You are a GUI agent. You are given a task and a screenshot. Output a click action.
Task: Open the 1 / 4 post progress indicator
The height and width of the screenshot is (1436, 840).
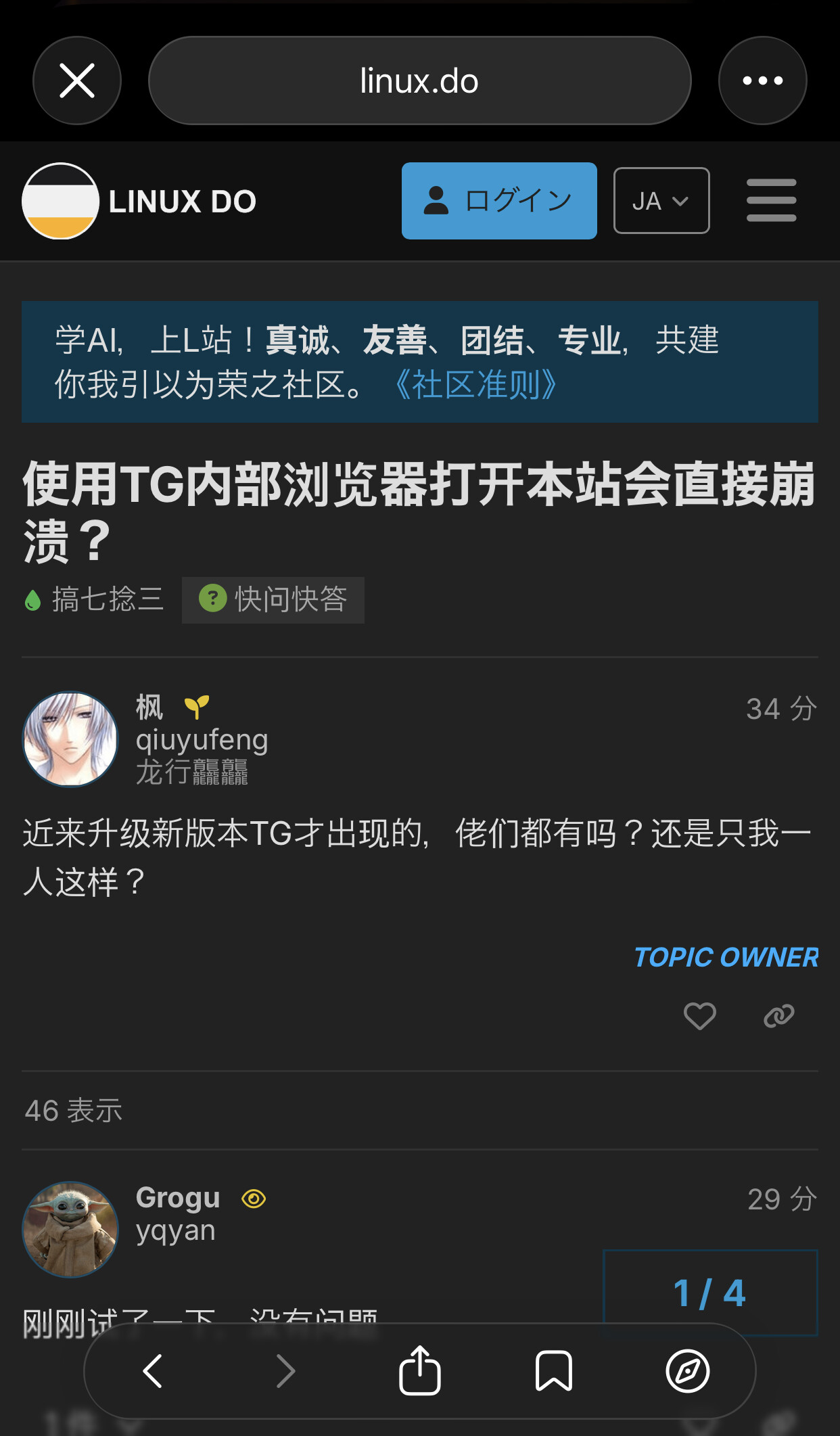[710, 1293]
